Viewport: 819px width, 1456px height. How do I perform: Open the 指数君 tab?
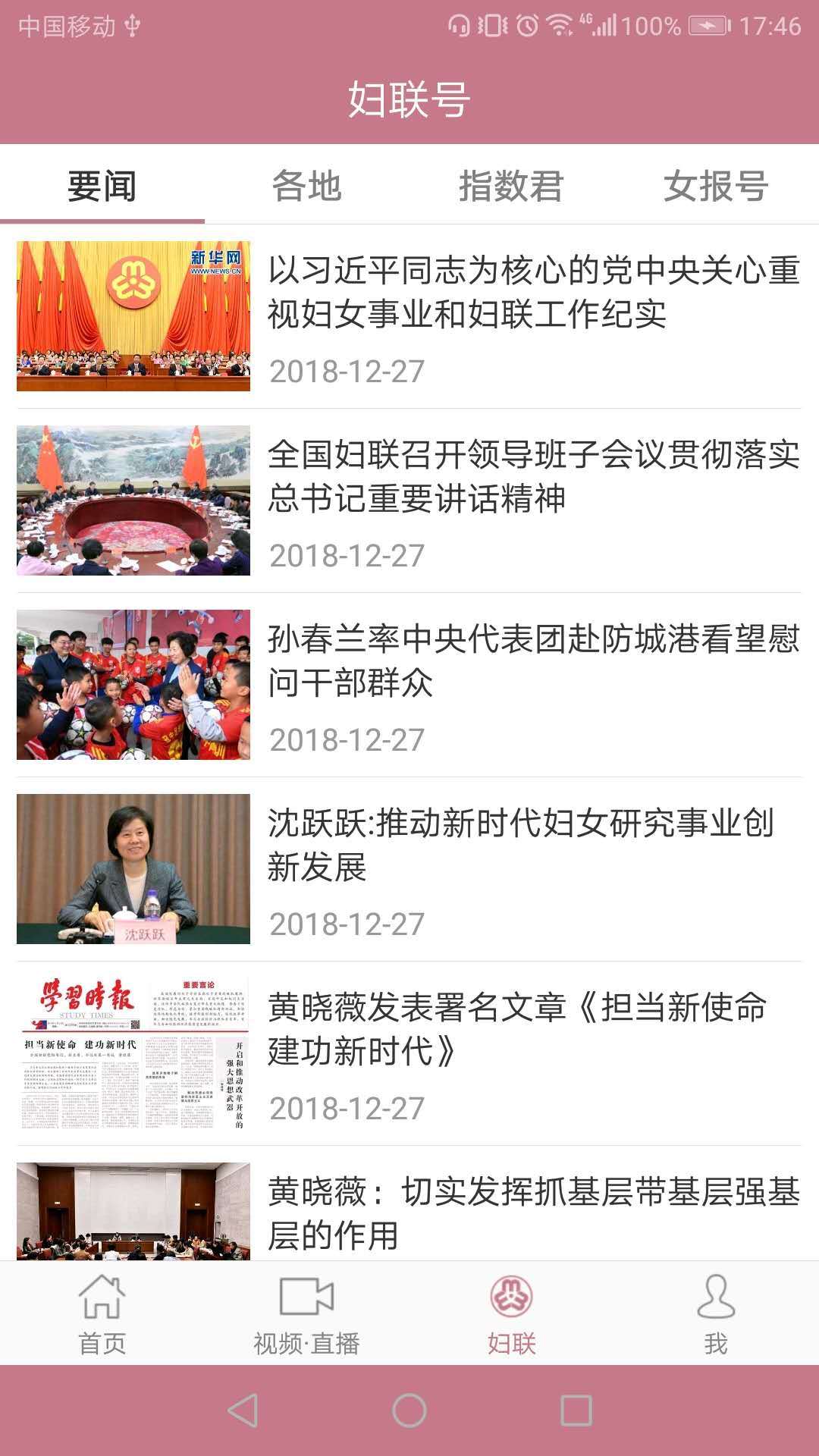(x=511, y=186)
